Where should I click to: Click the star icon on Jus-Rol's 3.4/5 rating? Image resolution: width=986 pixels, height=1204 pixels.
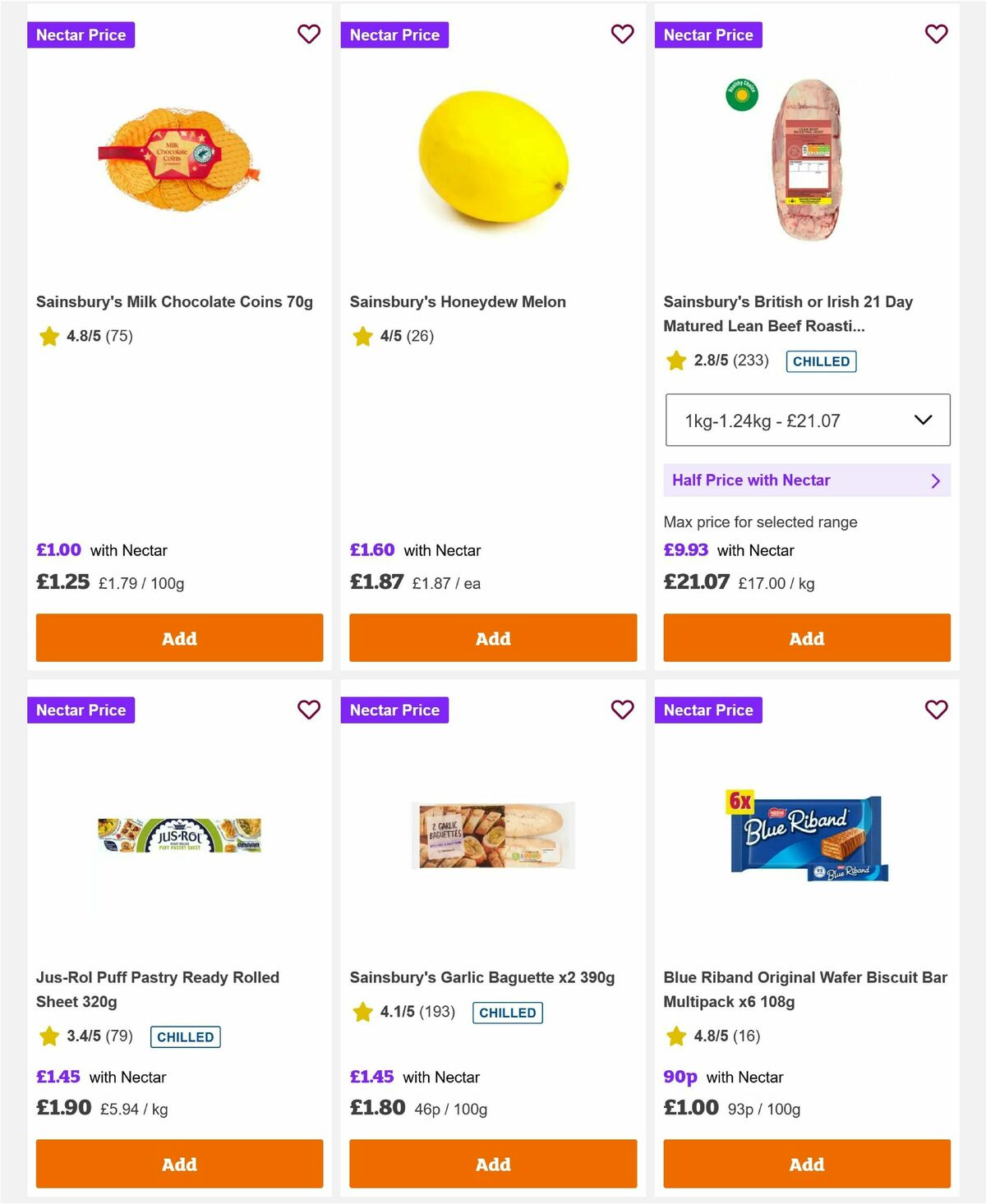tap(48, 1036)
